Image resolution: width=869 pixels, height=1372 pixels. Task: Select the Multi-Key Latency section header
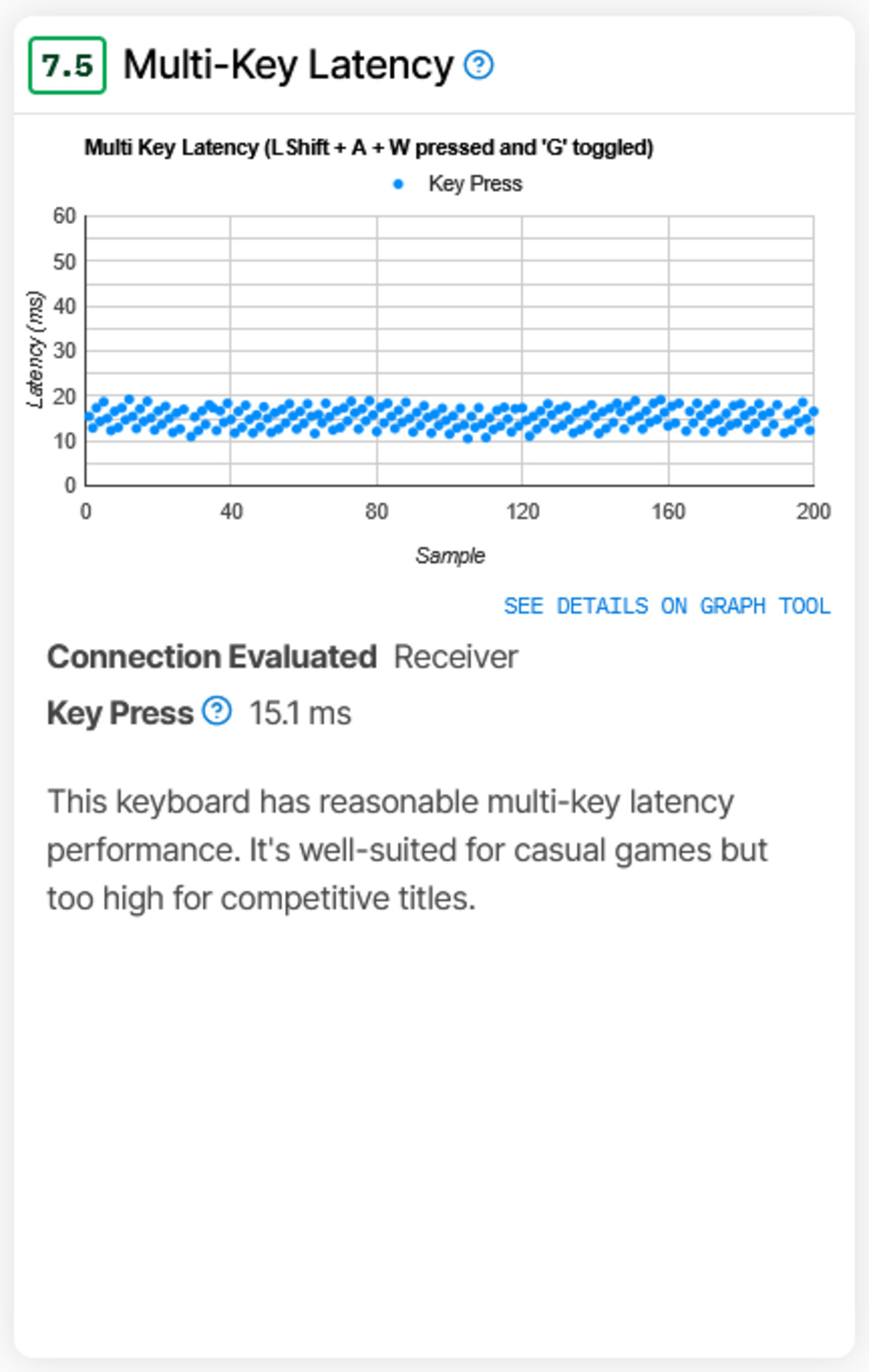coord(287,64)
